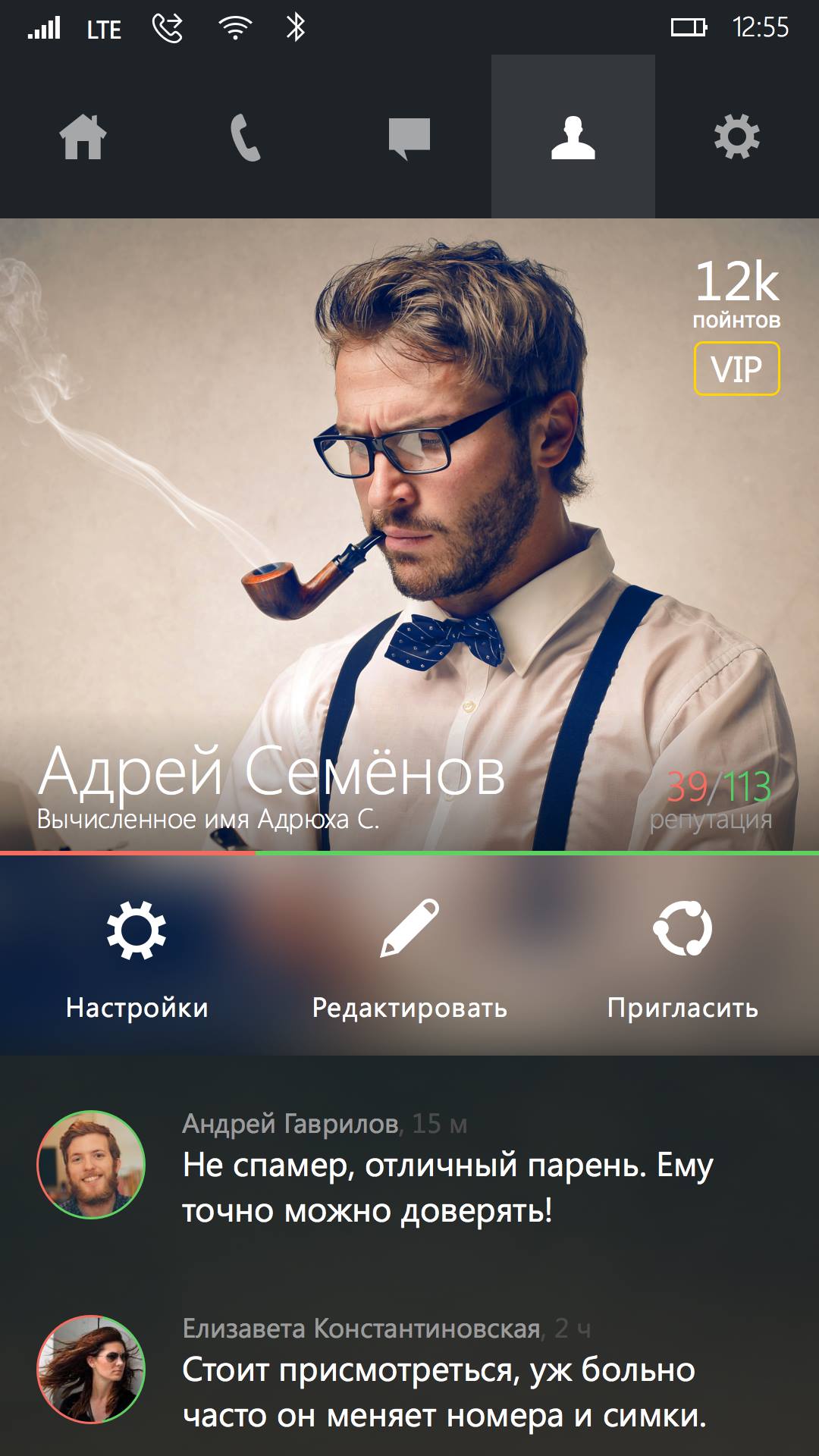The height and width of the screenshot is (1456, 819).
Task: Invite someone via Пригласить
Action: 682,957
